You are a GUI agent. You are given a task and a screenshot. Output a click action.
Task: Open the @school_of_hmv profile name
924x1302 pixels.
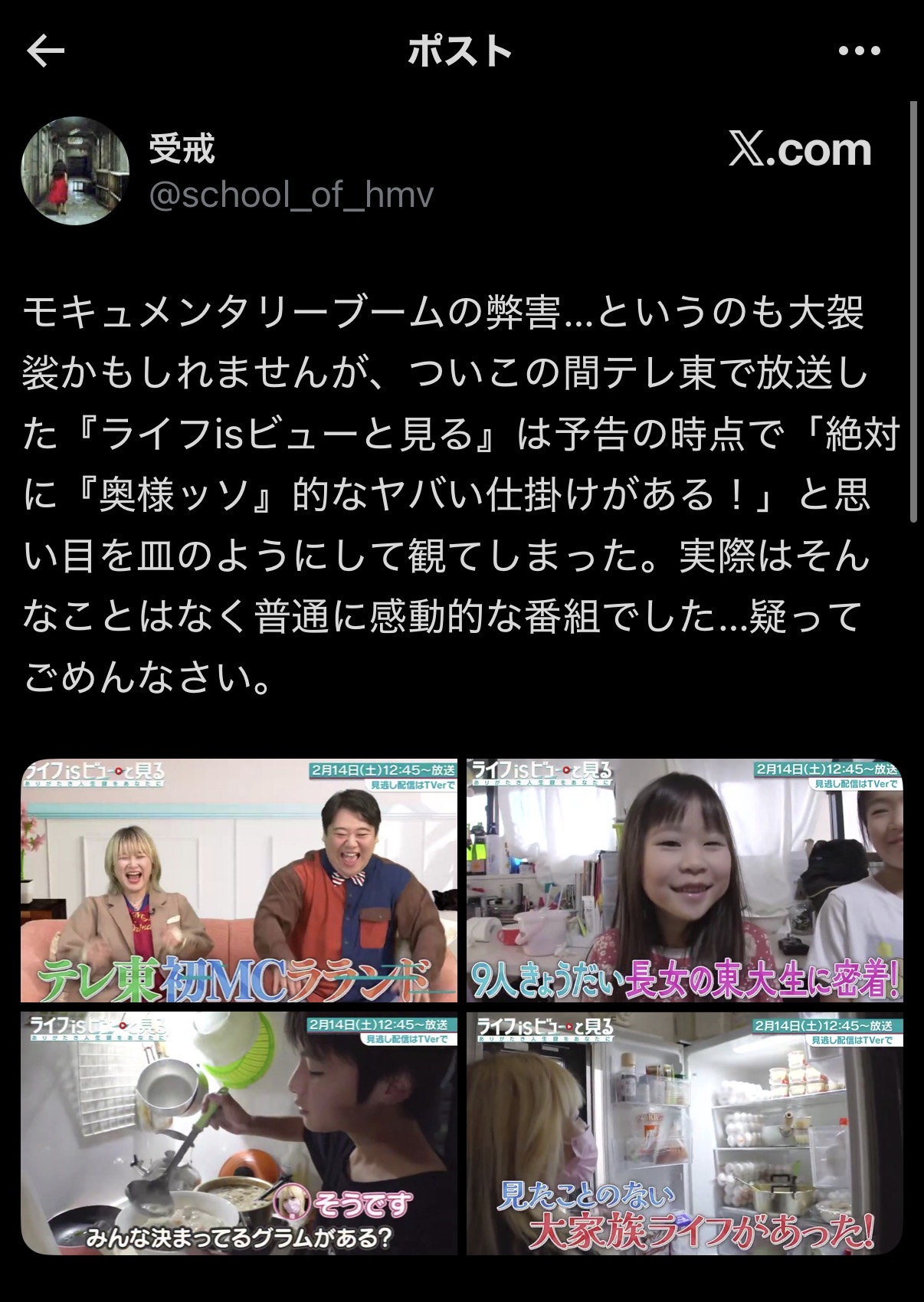(291, 195)
